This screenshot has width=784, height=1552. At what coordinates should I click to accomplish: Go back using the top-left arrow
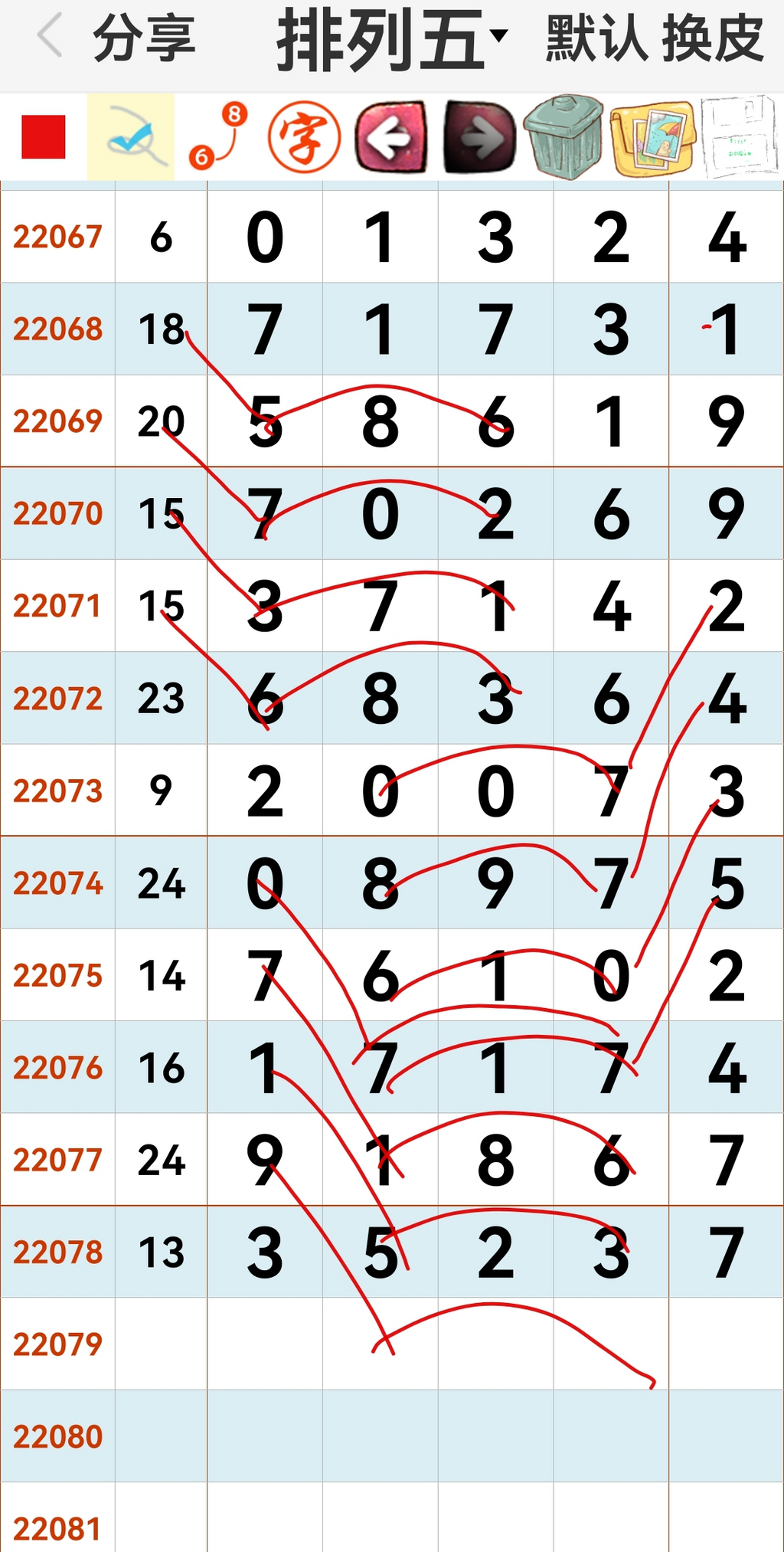[51, 37]
